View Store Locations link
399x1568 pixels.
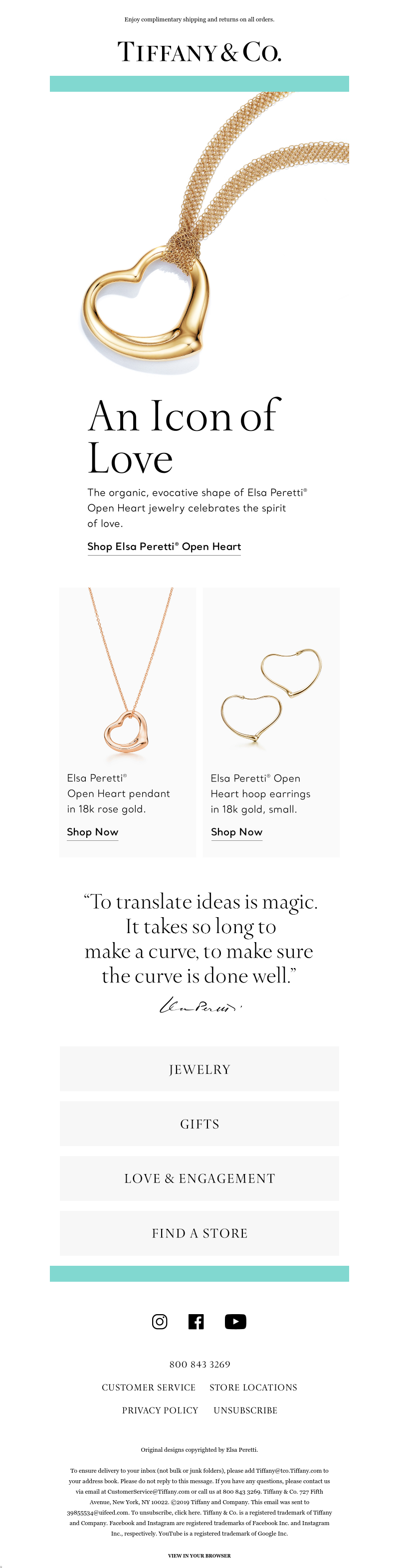(253, 1387)
